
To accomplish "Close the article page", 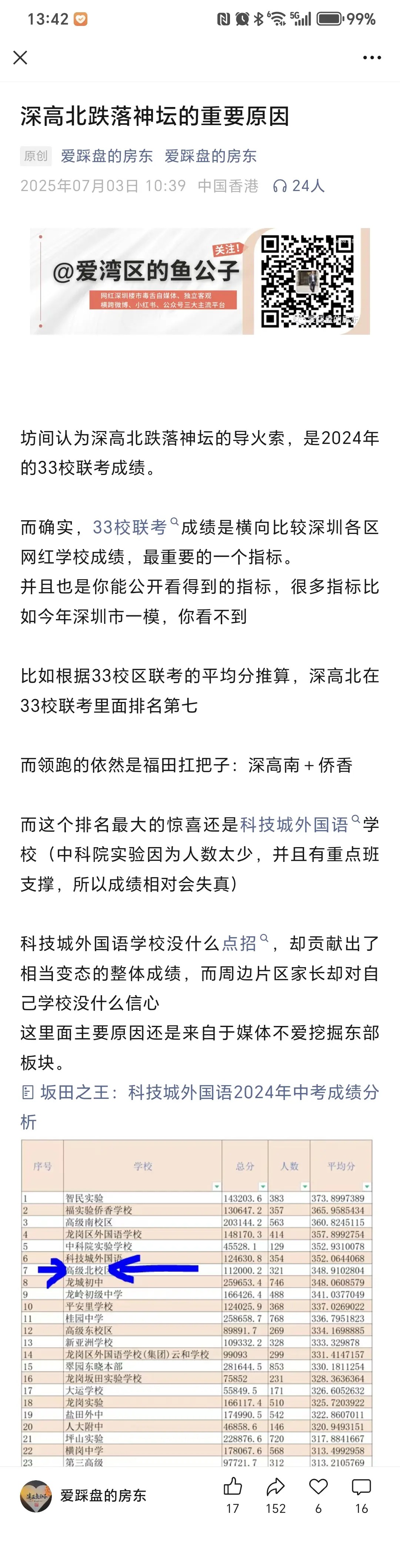I will click(x=20, y=58).
